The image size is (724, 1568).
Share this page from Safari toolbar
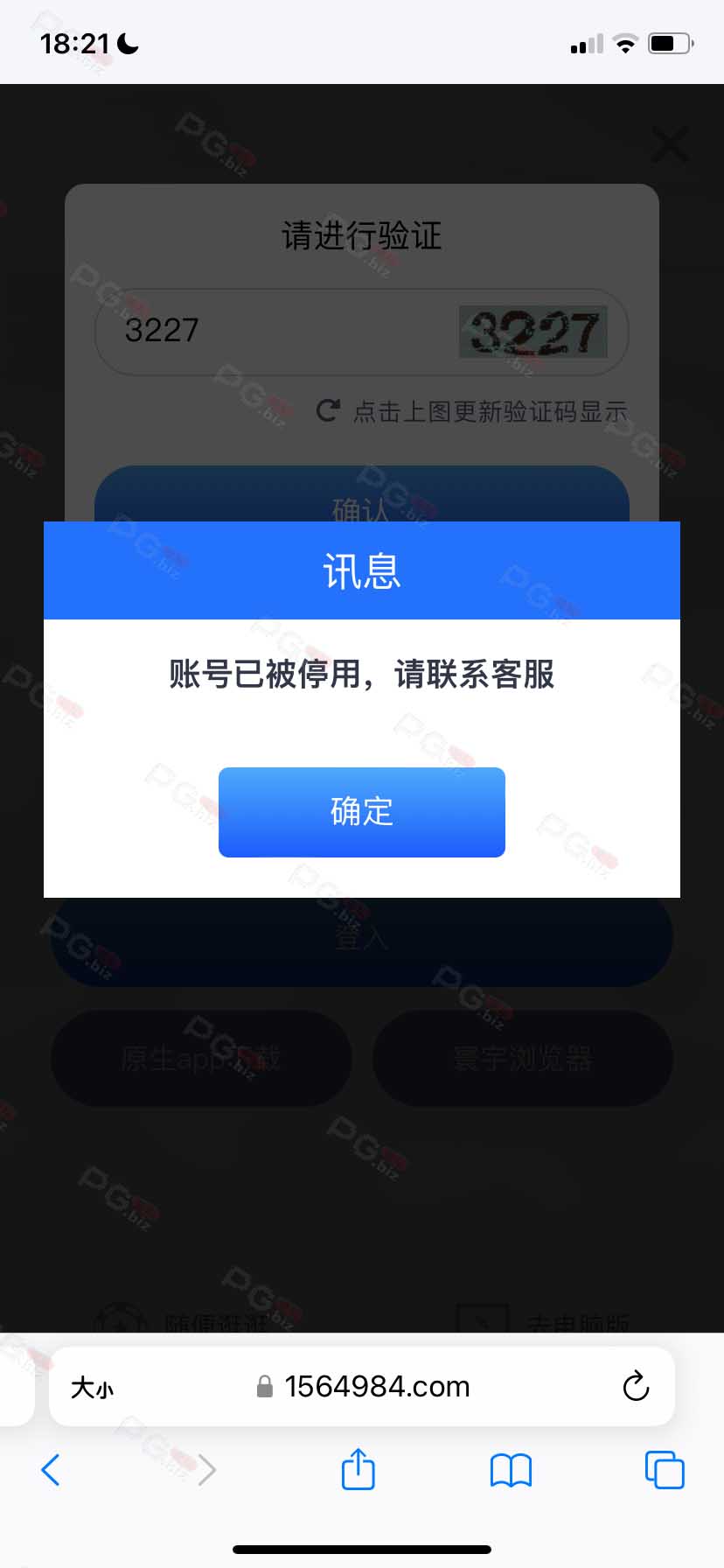pos(358,1469)
